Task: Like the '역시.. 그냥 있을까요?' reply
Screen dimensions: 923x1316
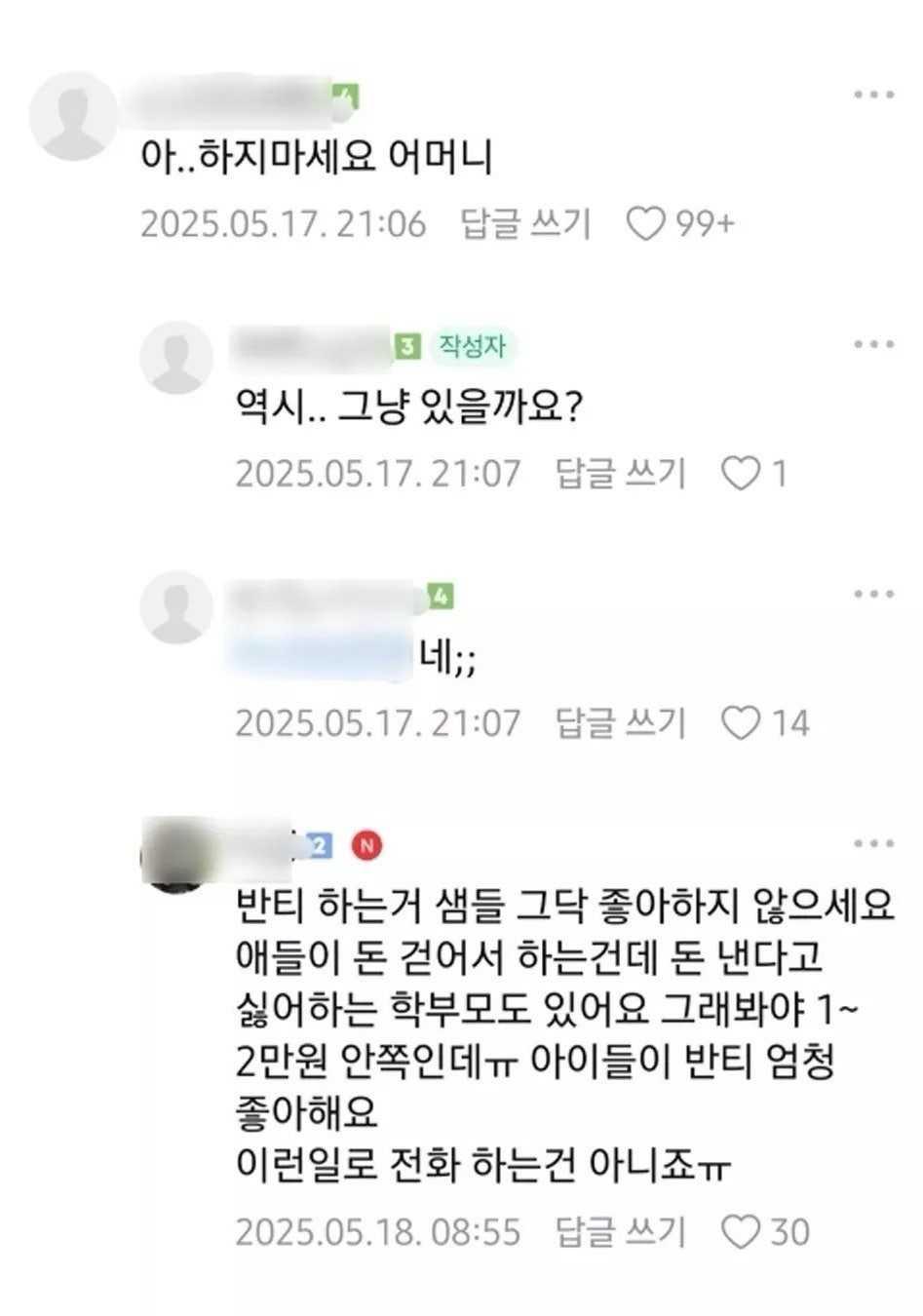Action: coord(741,474)
